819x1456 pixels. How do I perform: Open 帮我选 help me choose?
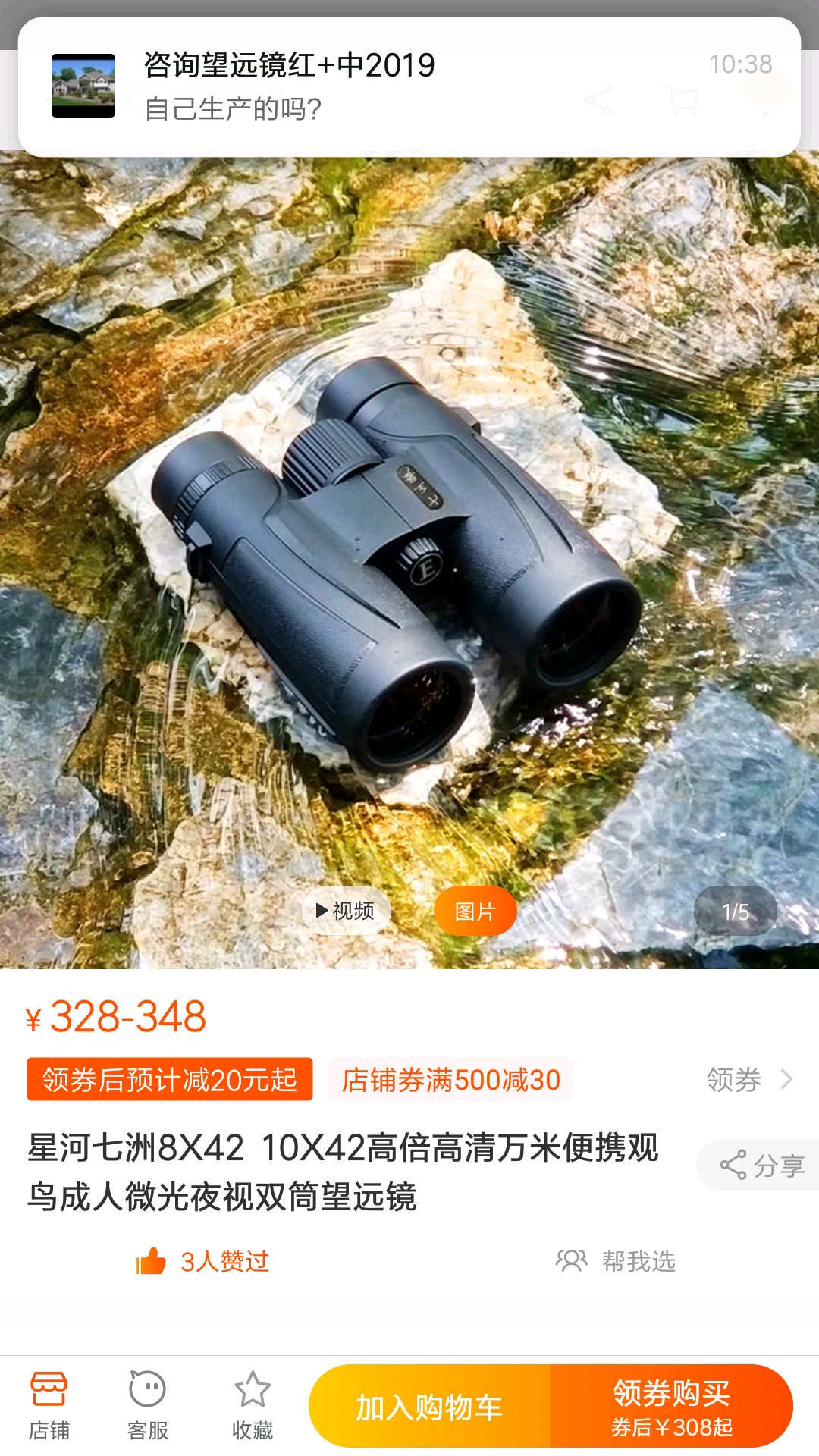[x=616, y=1261]
